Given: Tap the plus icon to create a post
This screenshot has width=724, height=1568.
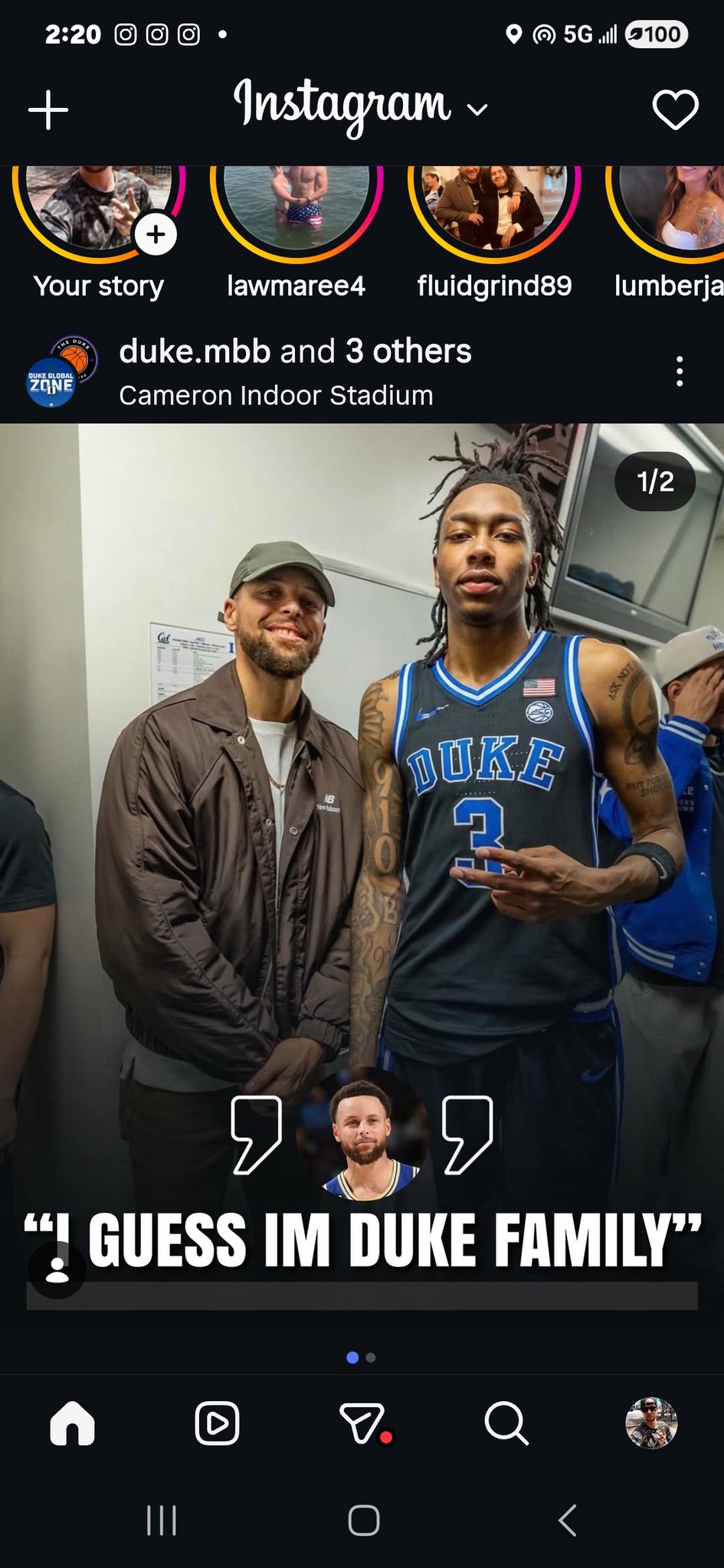Looking at the screenshot, I should (x=48, y=110).
